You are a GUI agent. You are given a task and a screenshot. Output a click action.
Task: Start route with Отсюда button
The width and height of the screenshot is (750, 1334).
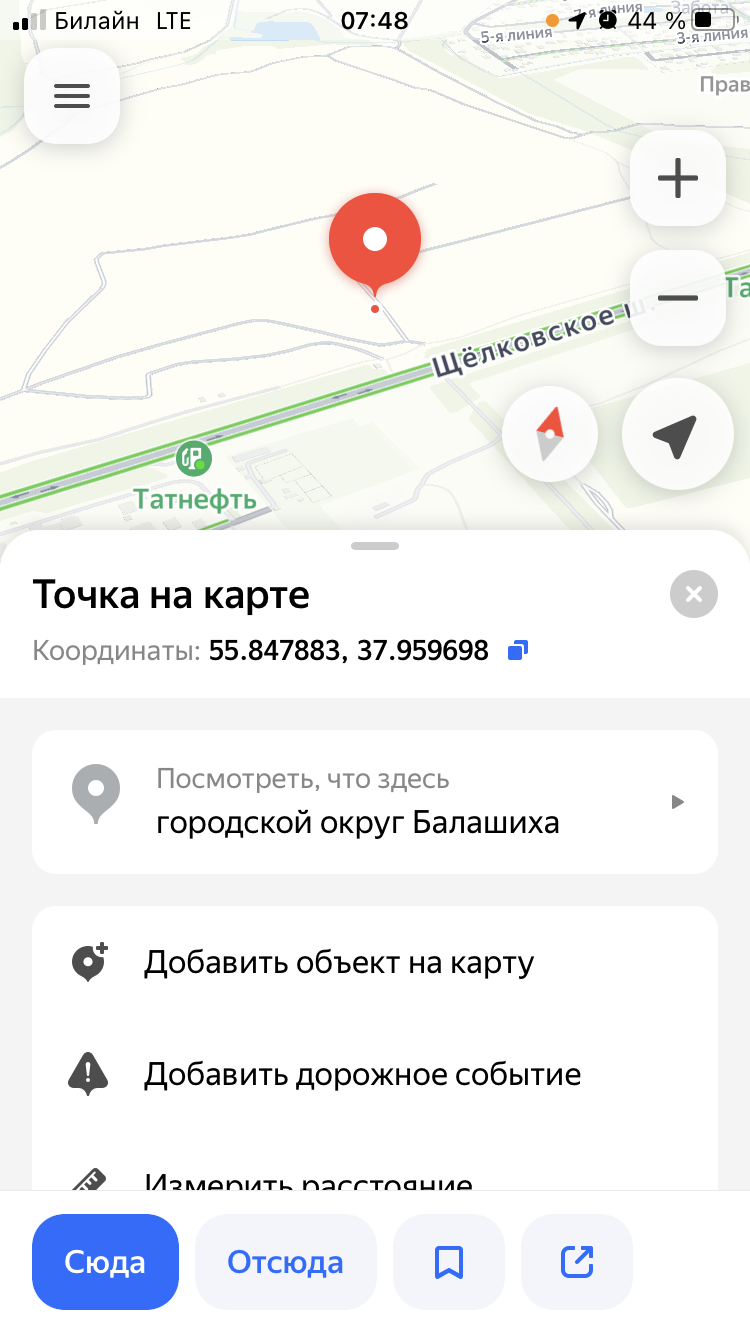285,1262
